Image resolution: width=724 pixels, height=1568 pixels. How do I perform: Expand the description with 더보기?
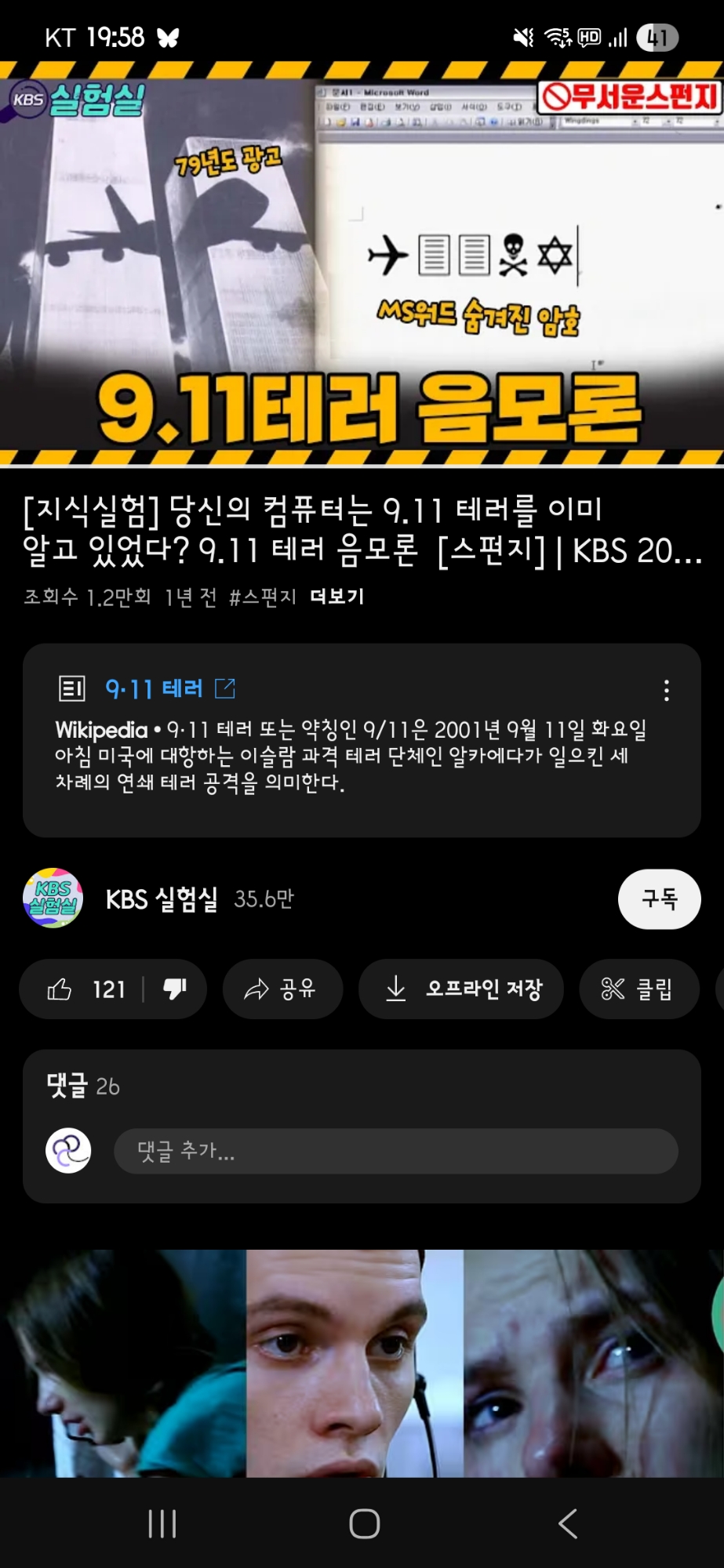click(337, 597)
